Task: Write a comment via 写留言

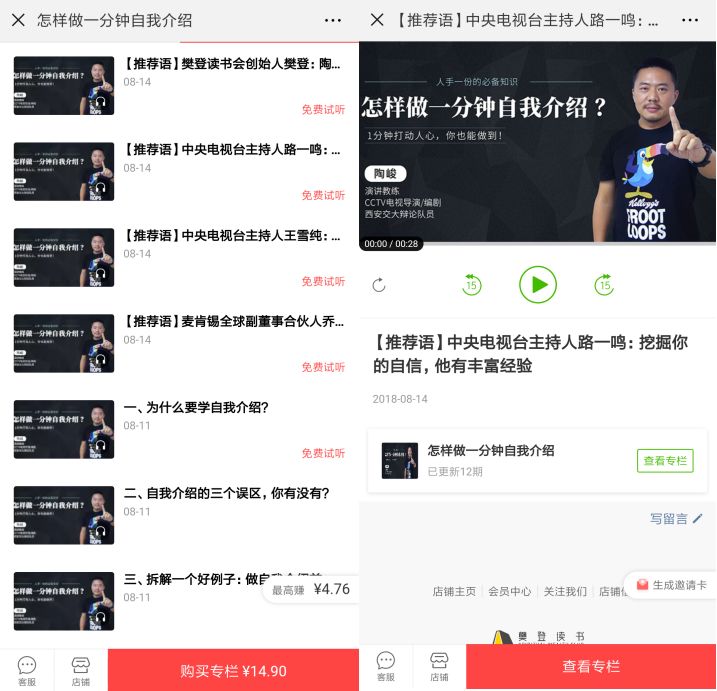Action: 676,518
